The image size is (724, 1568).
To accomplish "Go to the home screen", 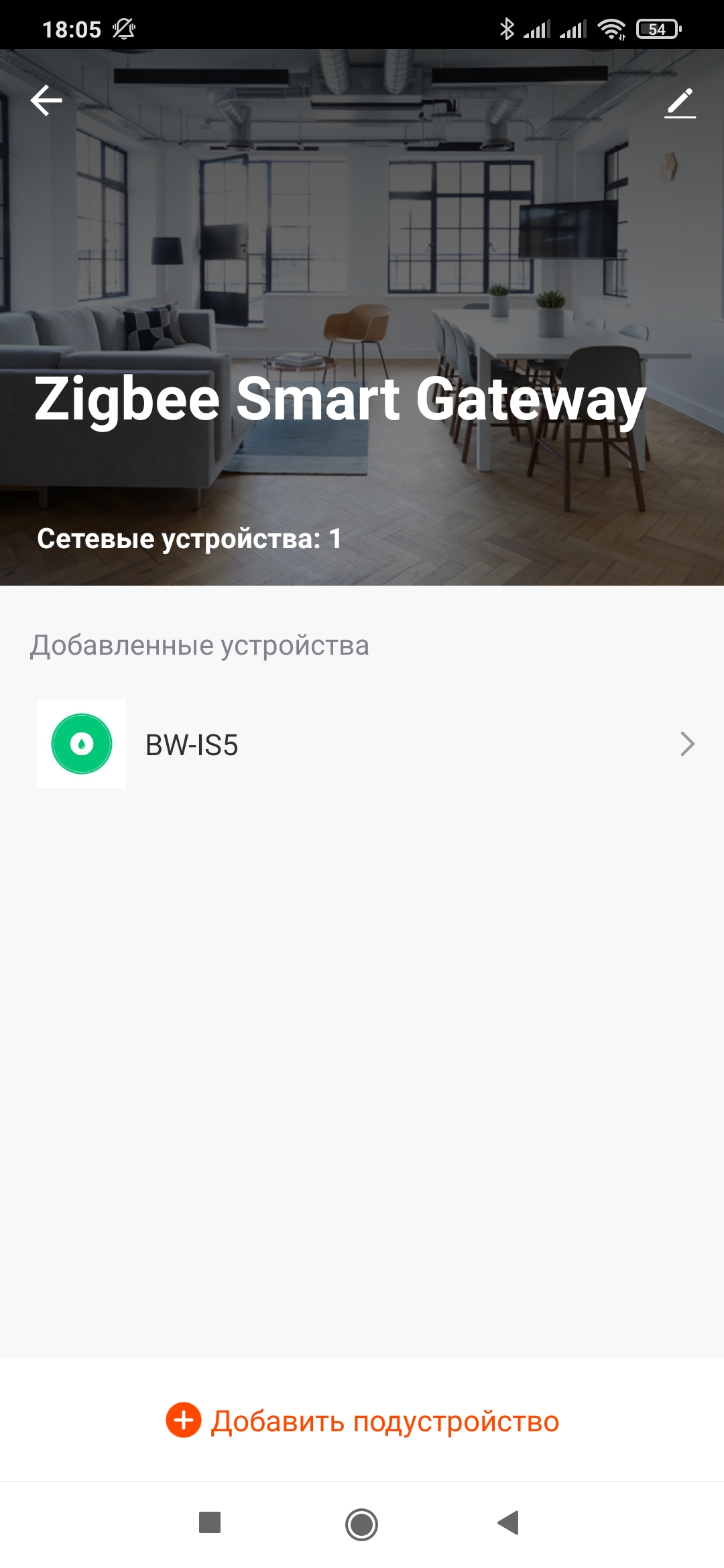I will tap(361, 1524).
